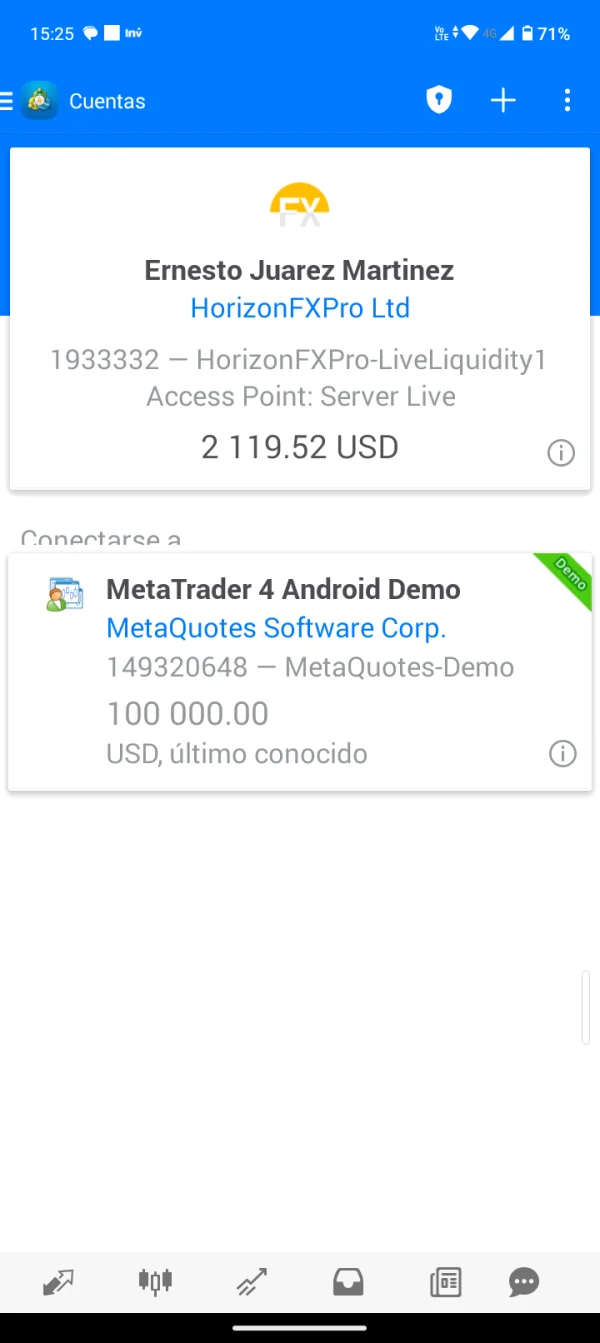Switch to the News tab
Image resolution: width=600 pixels, height=1343 pixels.
[x=445, y=1281]
